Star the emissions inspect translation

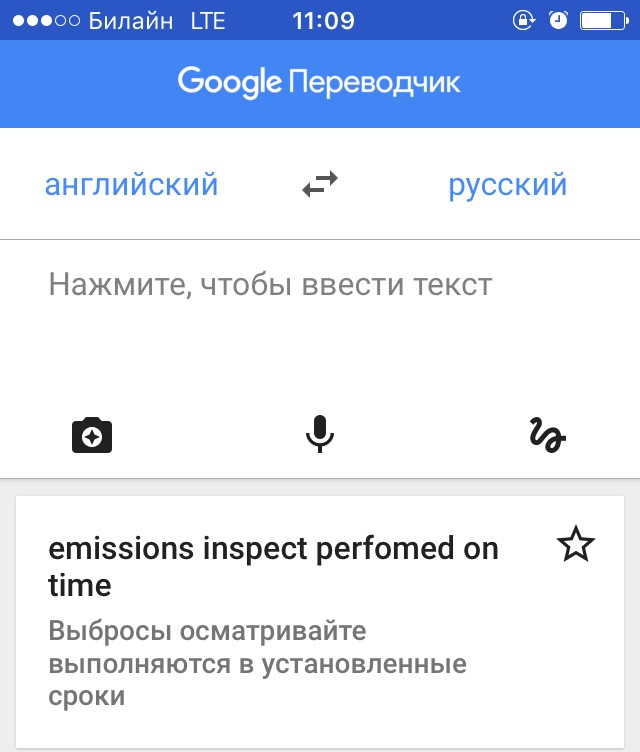[x=575, y=546]
